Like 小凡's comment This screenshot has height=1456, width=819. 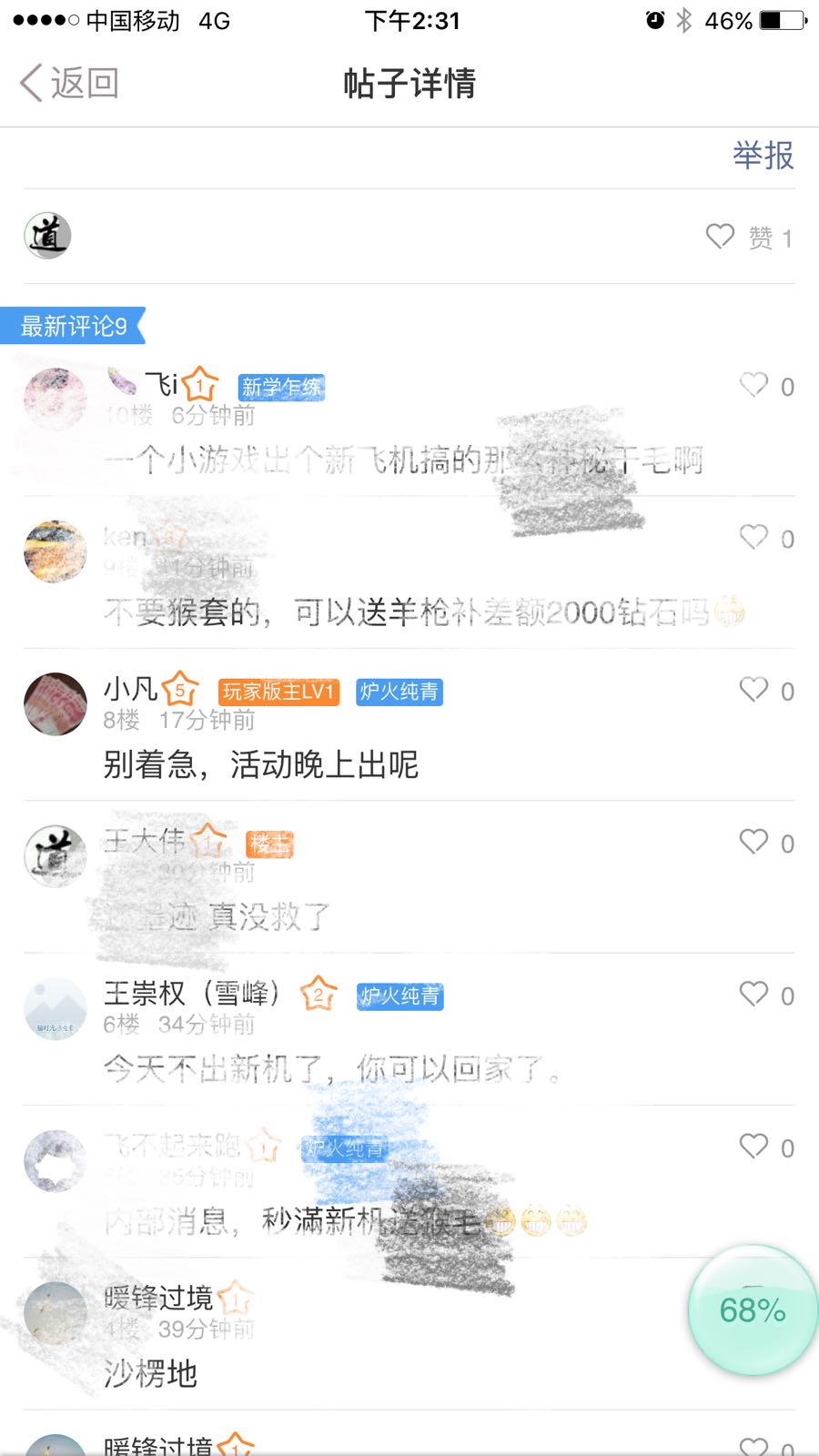[753, 690]
